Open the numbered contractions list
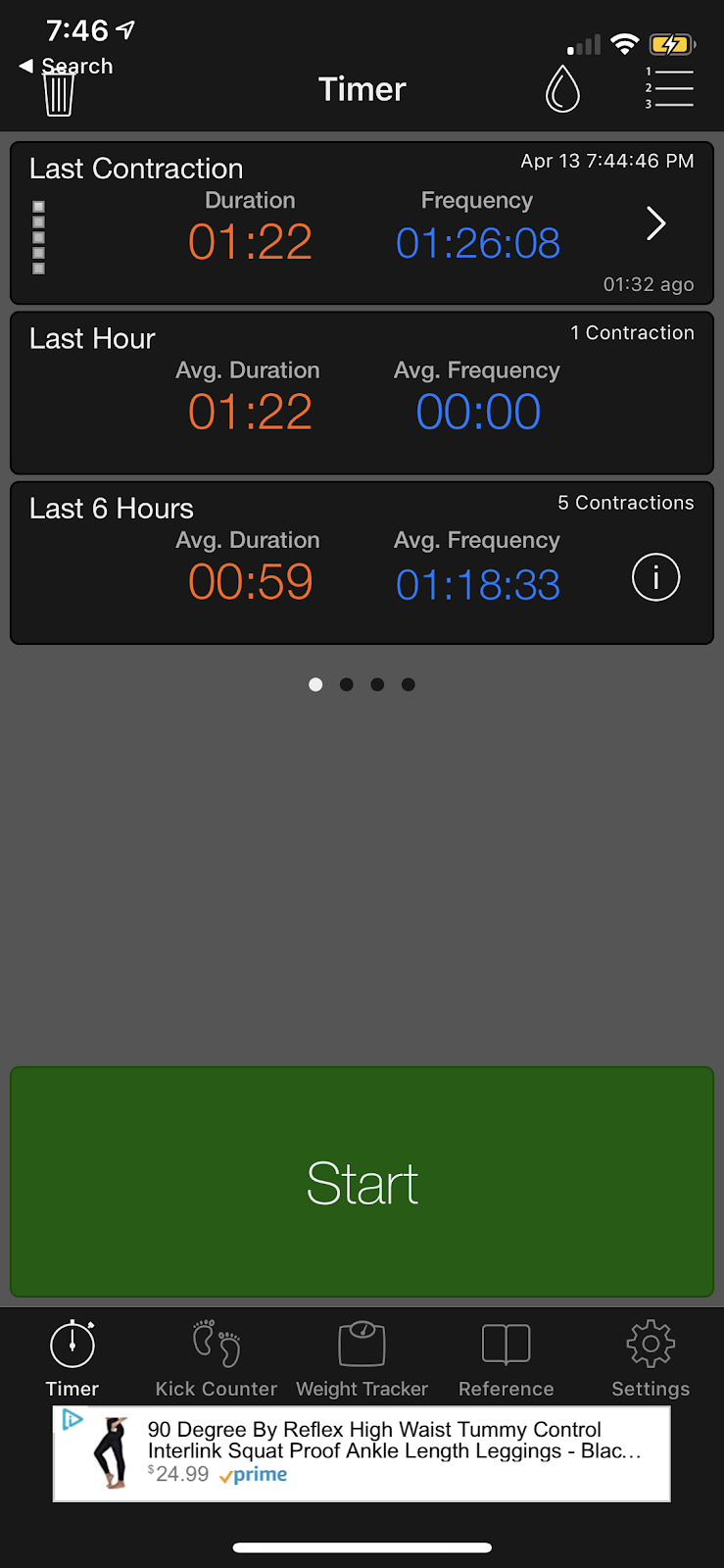The height and width of the screenshot is (1568, 724). pyautogui.click(x=669, y=88)
